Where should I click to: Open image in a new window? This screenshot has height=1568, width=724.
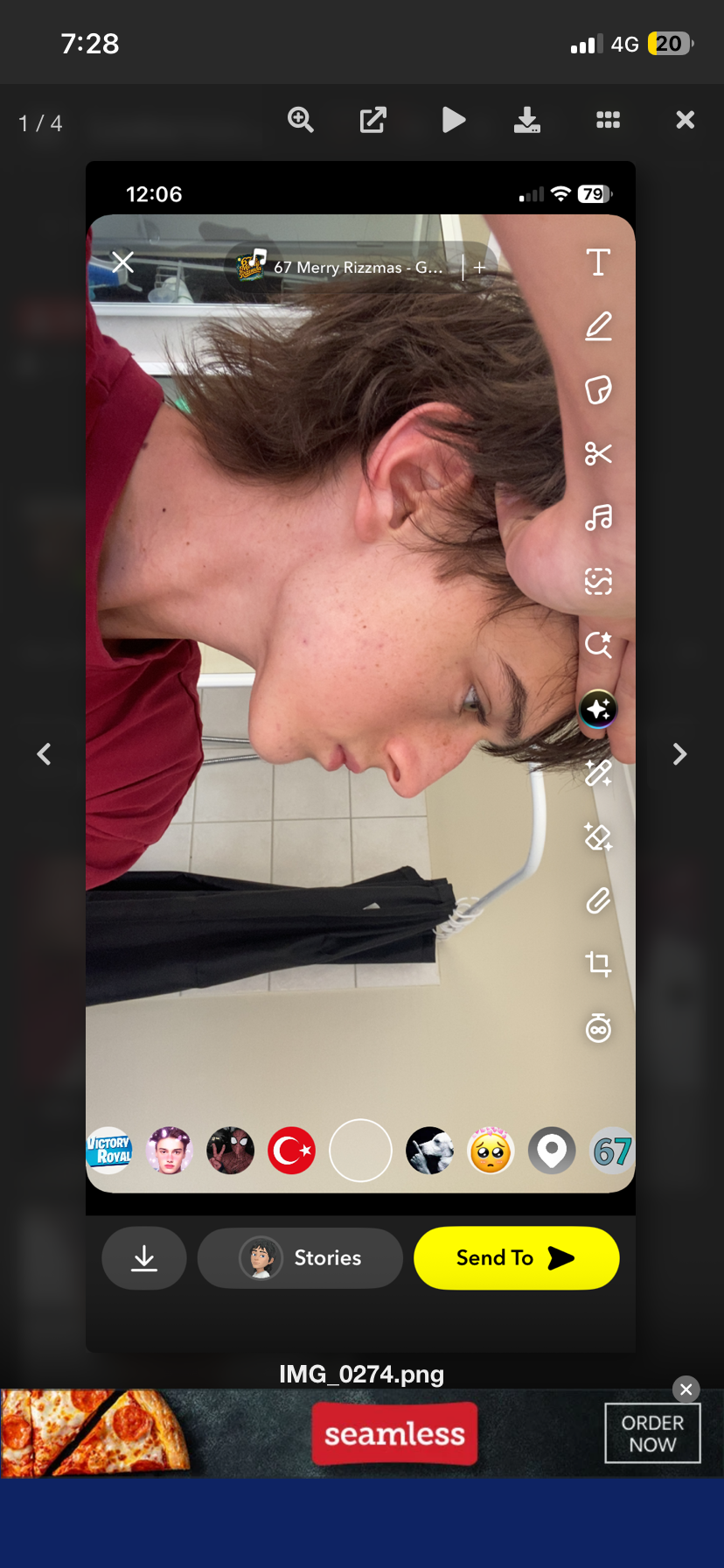click(373, 120)
